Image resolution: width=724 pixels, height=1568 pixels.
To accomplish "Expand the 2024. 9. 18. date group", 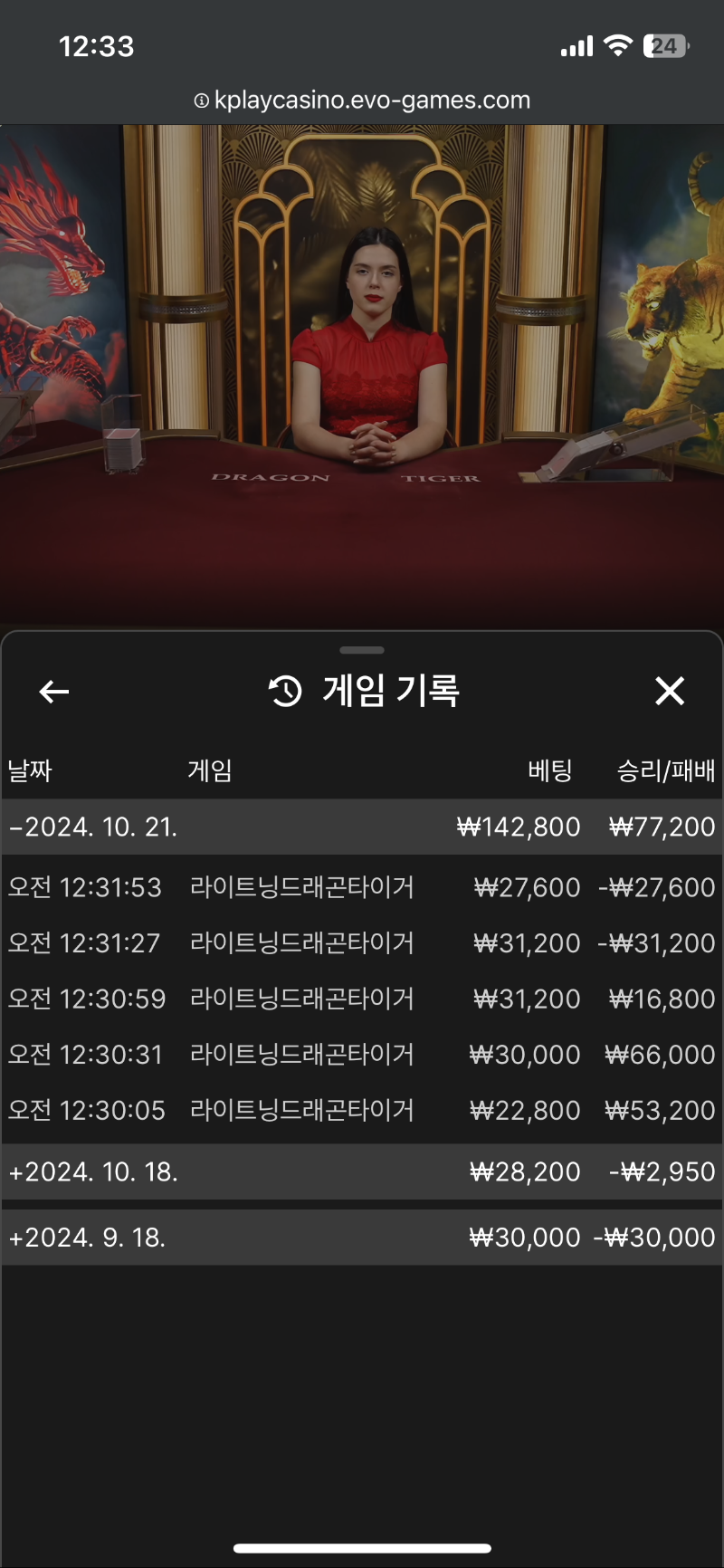I will (x=362, y=1238).
